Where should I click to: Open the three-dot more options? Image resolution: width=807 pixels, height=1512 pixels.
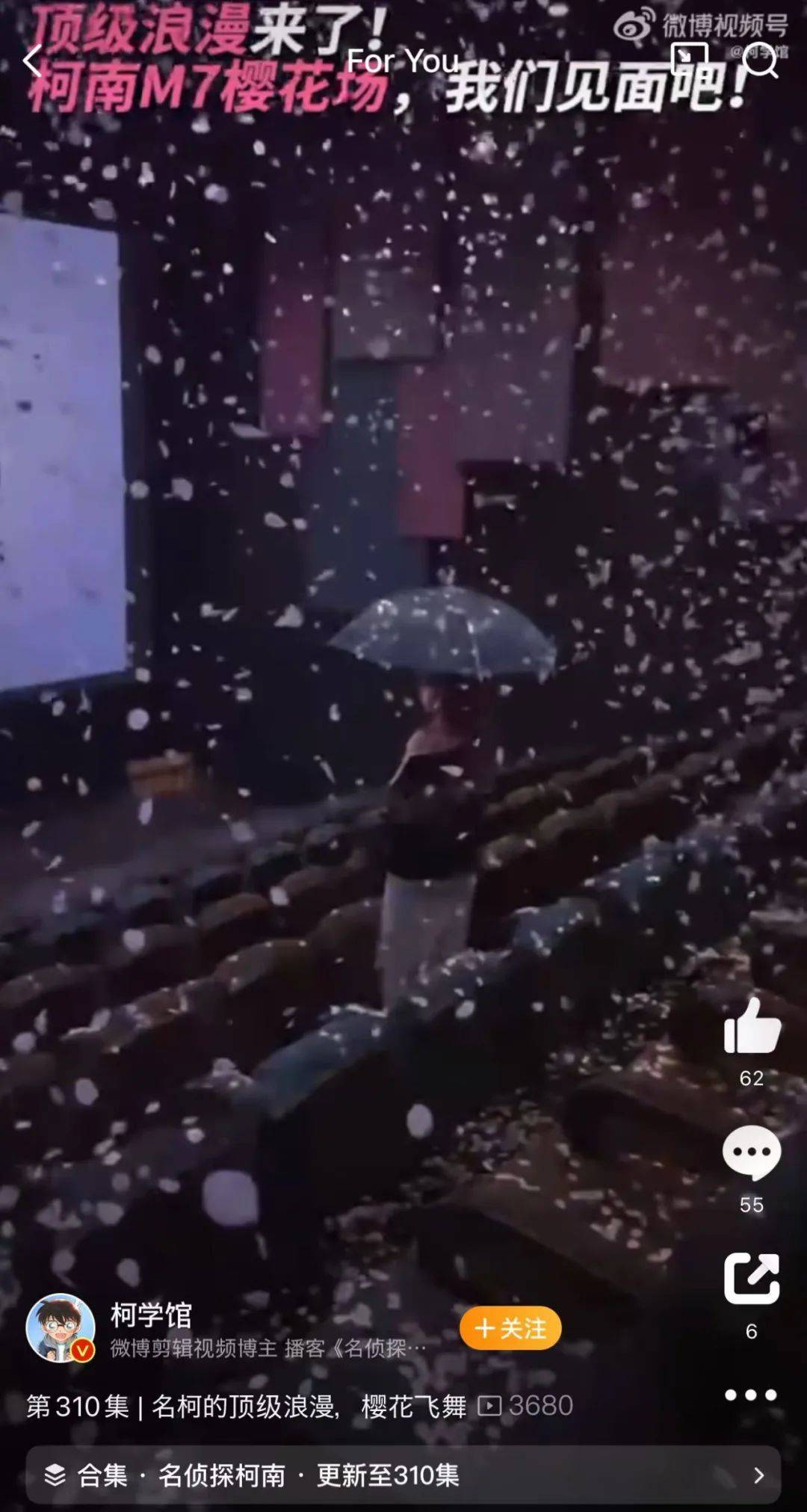pyautogui.click(x=750, y=1395)
